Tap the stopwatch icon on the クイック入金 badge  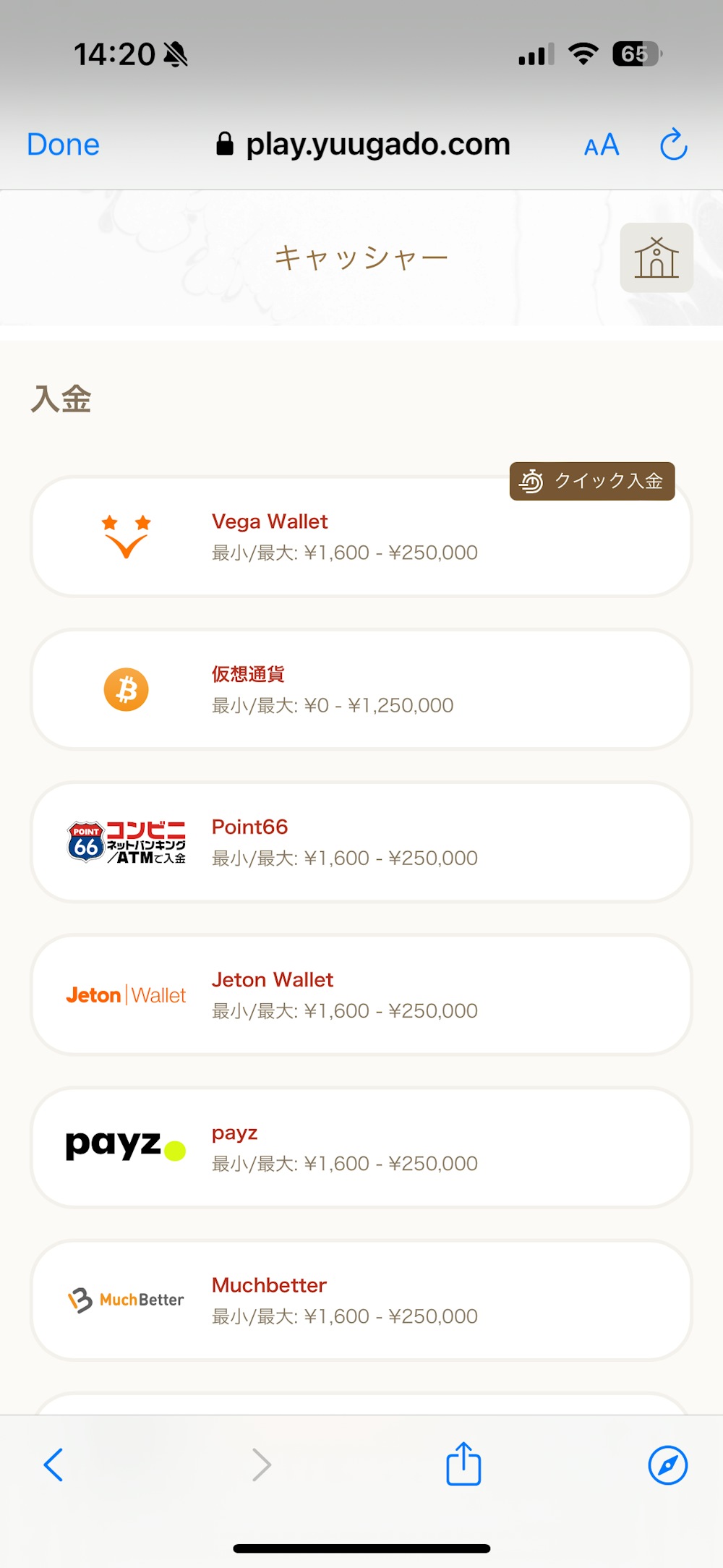click(533, 481)
